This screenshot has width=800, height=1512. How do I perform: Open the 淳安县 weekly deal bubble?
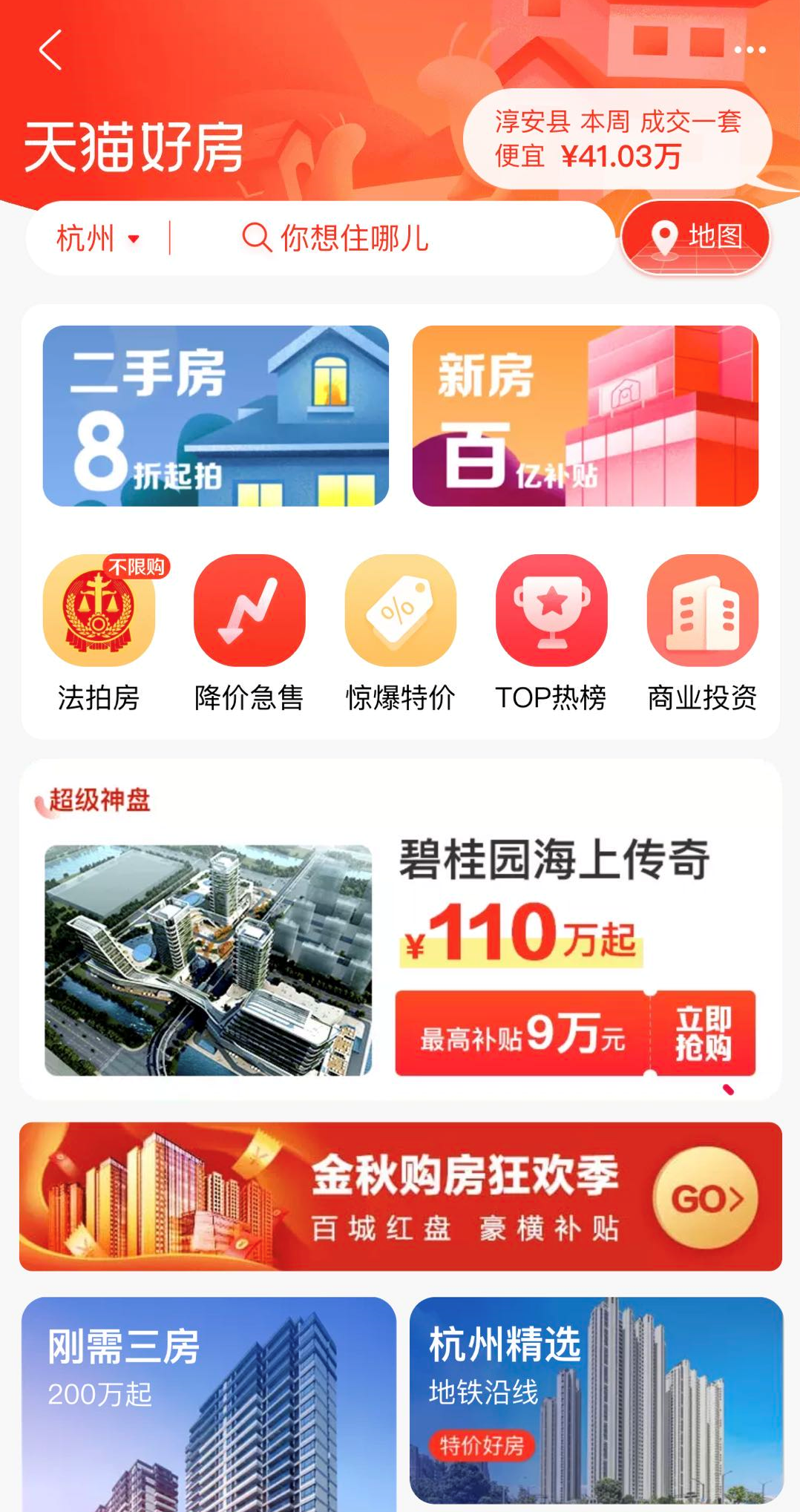(x=617, y=139)
